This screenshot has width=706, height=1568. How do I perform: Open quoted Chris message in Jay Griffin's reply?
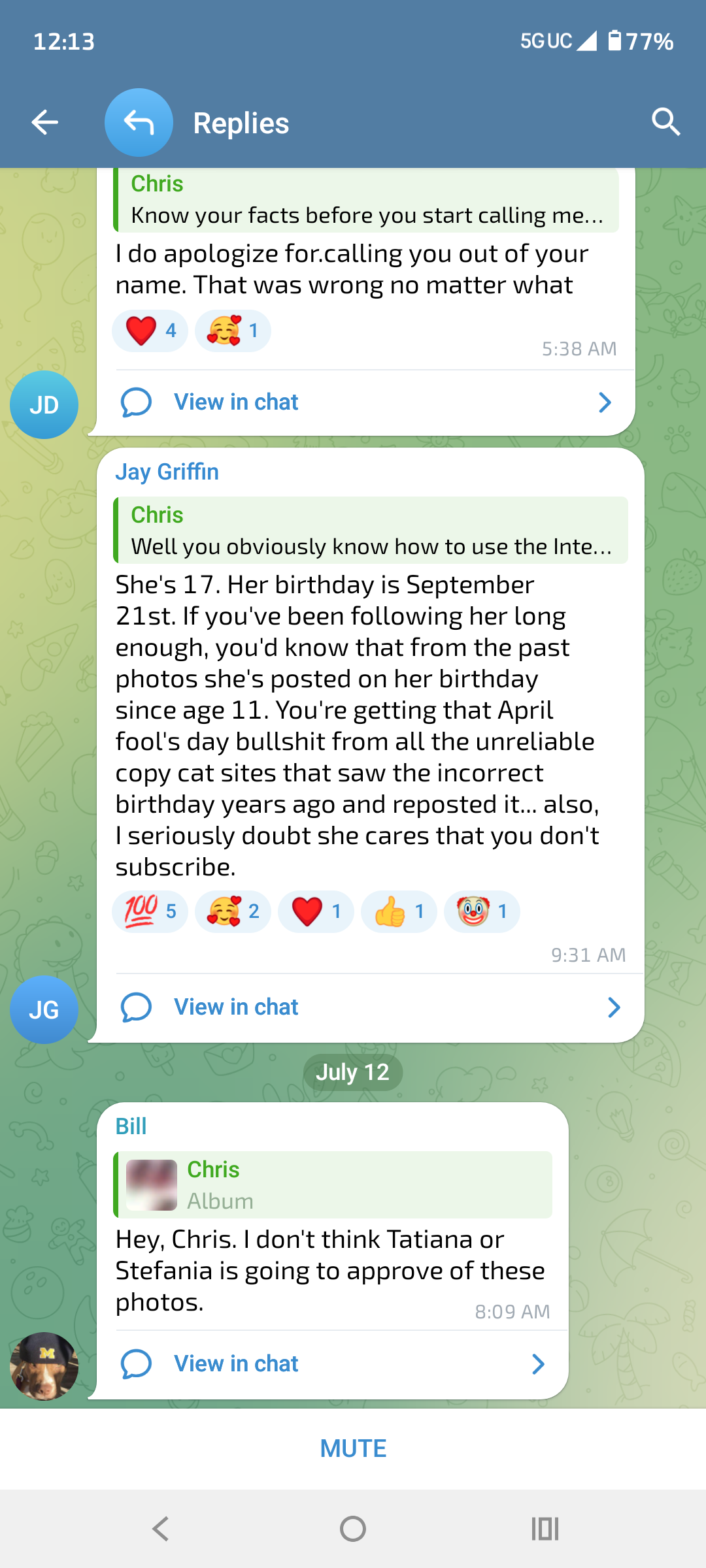371,530
